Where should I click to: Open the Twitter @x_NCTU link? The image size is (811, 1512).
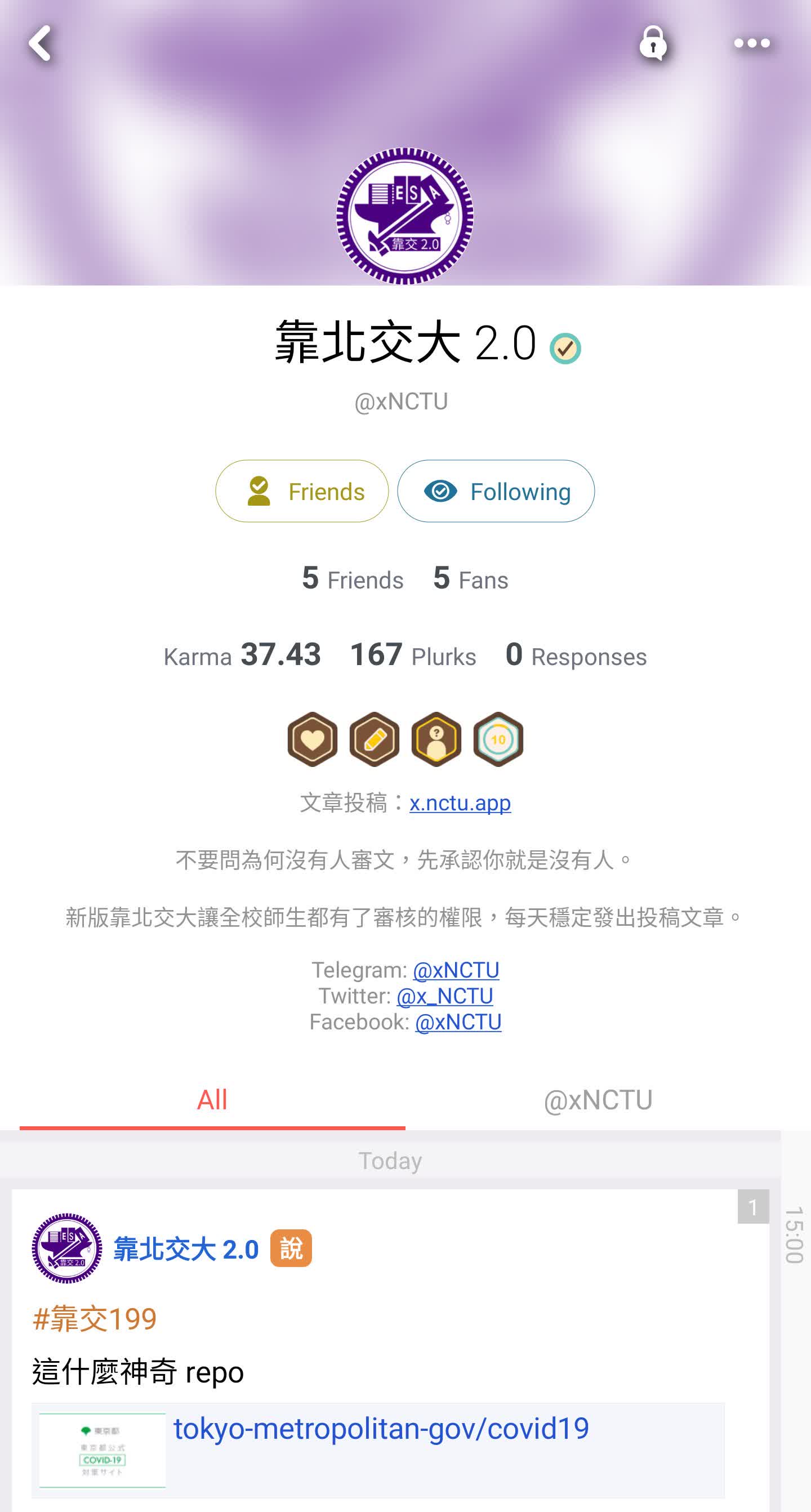coord(445,996)
